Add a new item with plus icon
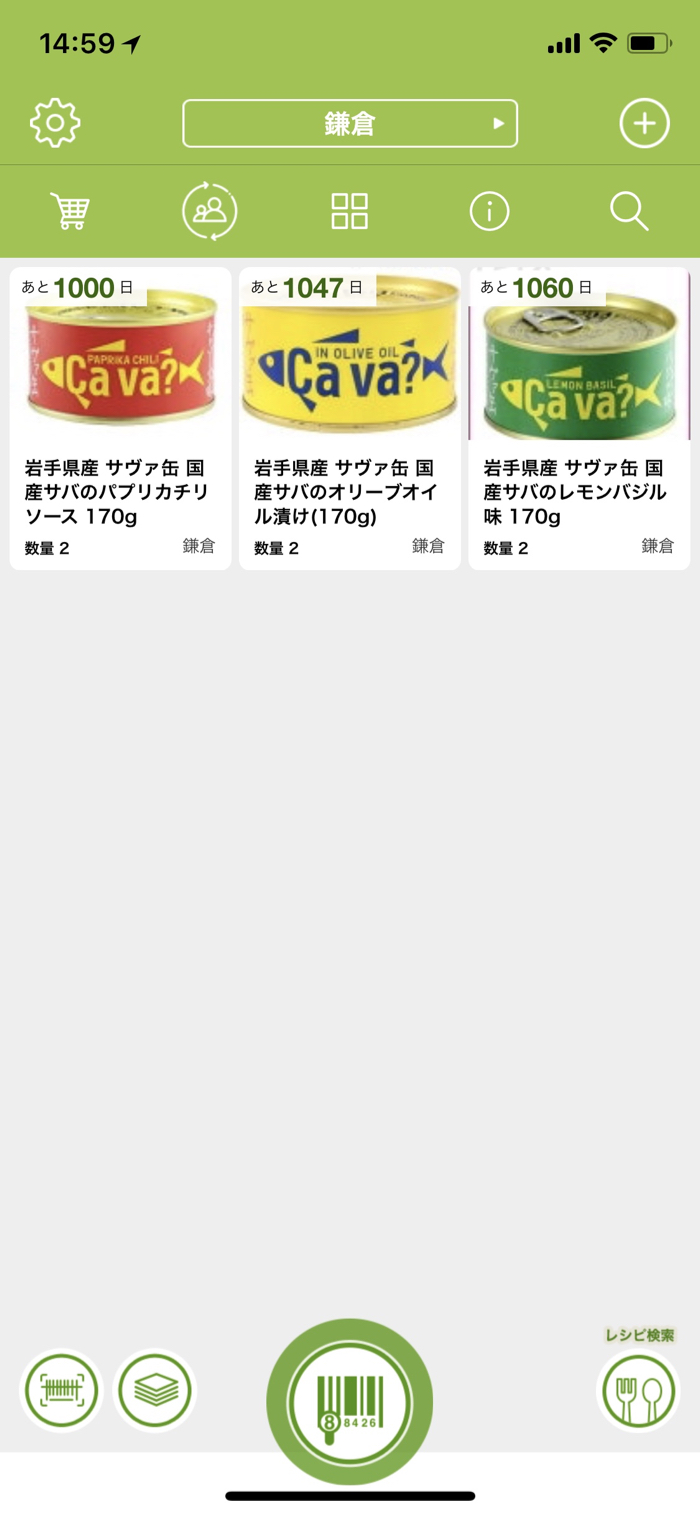This screenshot has width=700, height=1516. tap(644, 124)
